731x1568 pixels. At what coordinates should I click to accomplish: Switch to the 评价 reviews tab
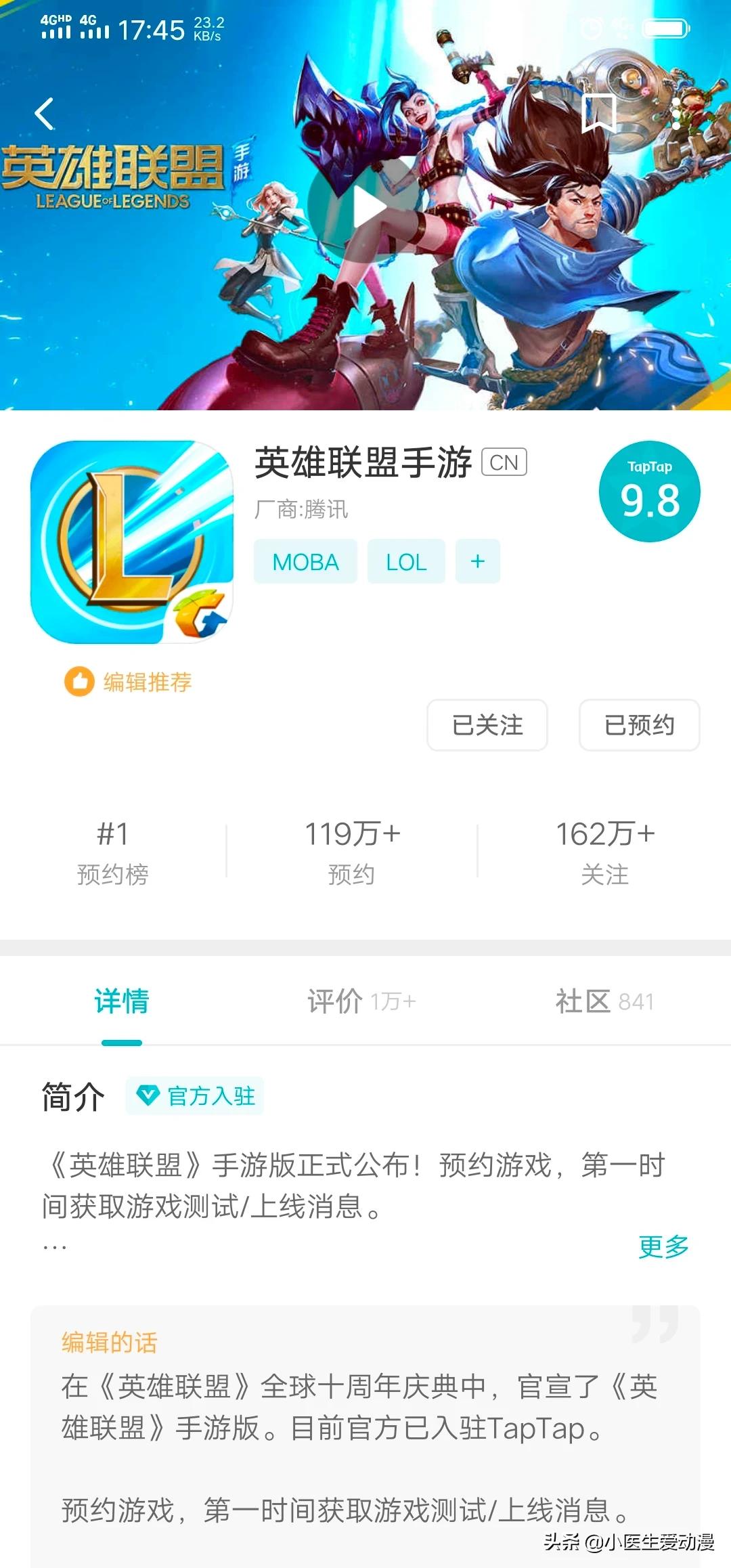click(361, 1001)
